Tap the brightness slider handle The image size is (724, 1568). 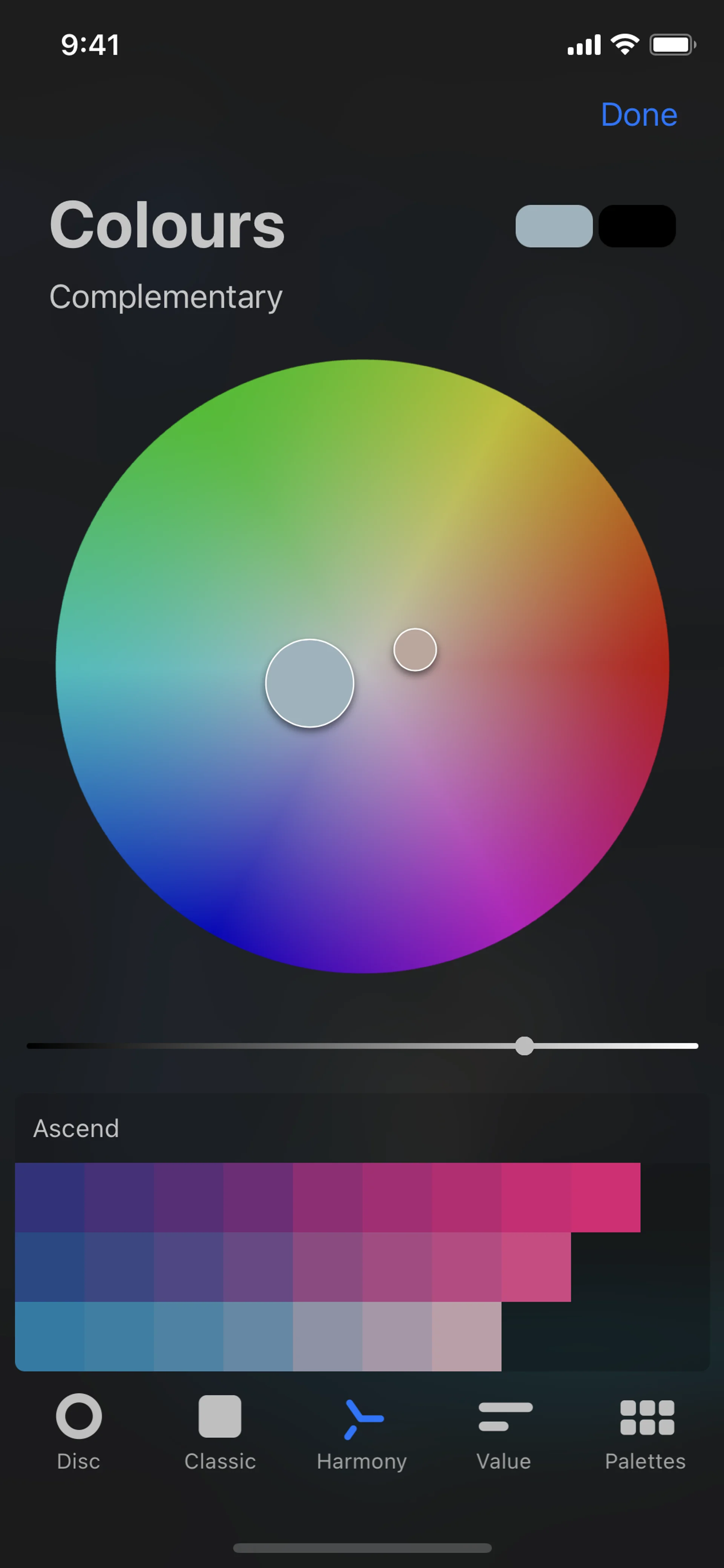pos(524,1046)
